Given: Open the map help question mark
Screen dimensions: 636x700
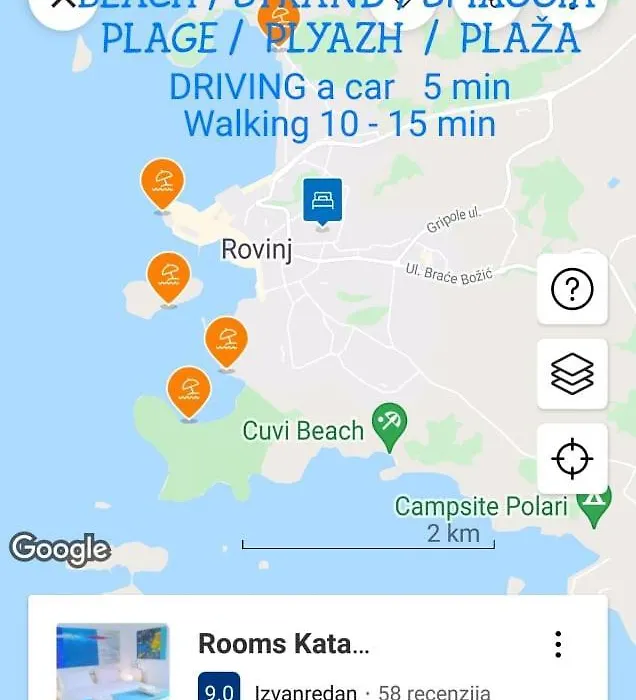Looking at the screenshot, I should (572, 290).
